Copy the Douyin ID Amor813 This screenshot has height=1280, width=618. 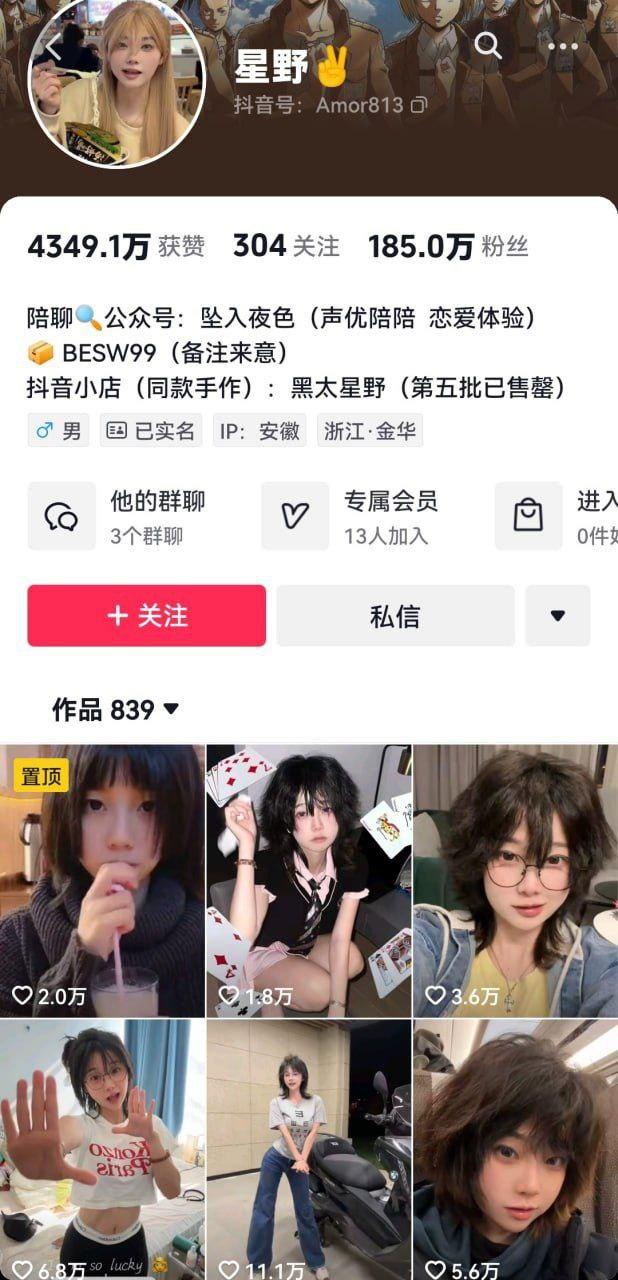(x=419, y=104)
